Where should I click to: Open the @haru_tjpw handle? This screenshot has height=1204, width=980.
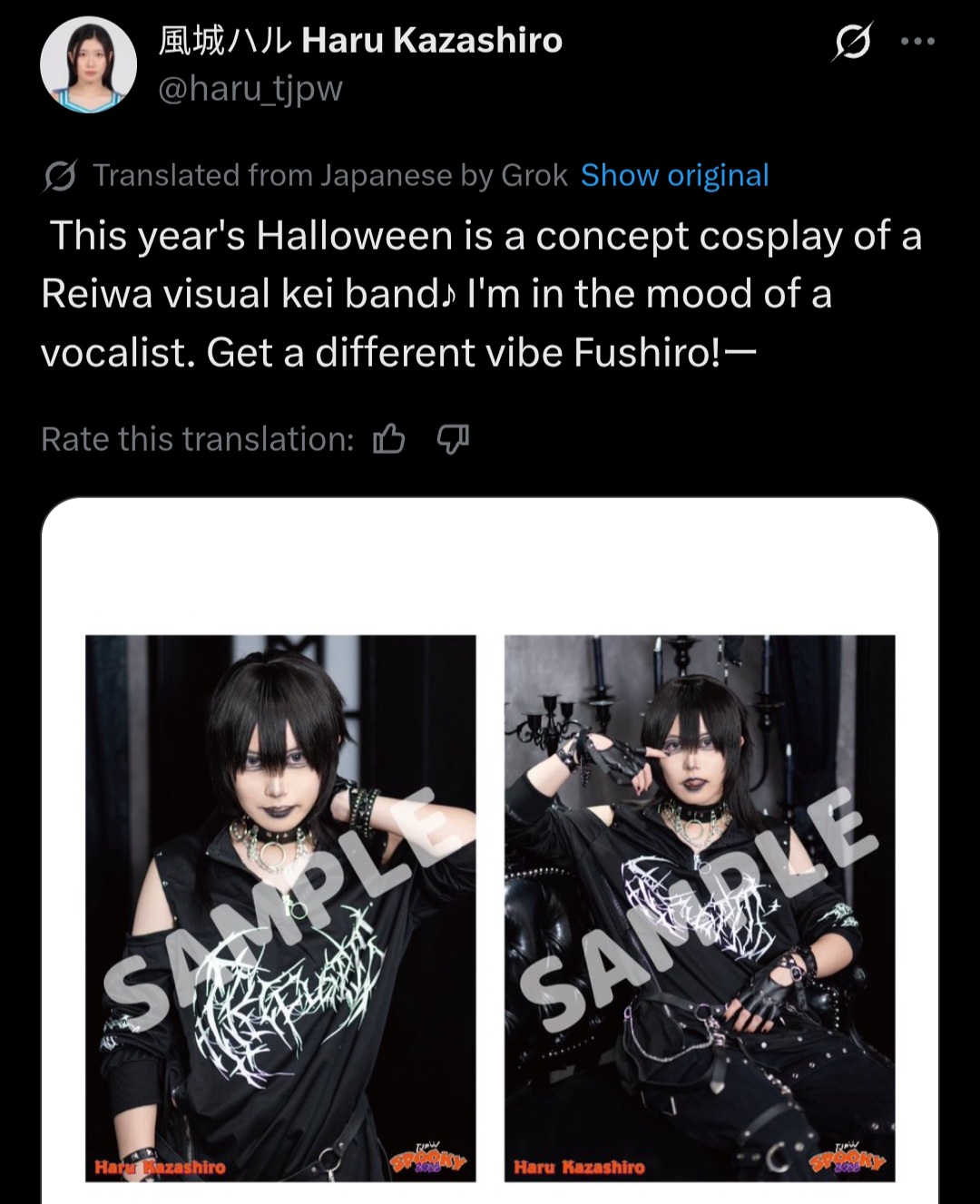coord(250,89)
